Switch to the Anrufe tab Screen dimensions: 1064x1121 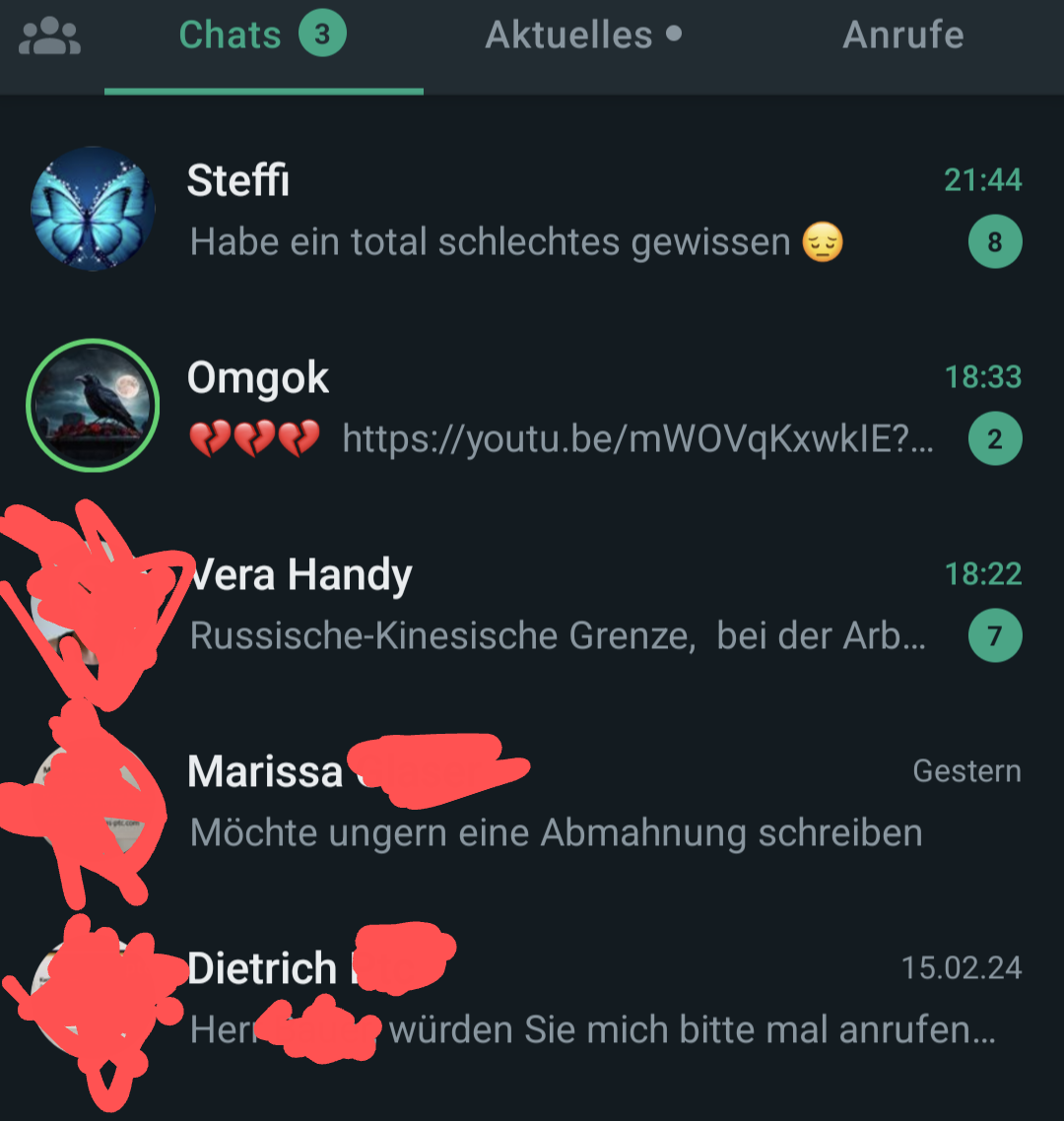pos(902,36)
